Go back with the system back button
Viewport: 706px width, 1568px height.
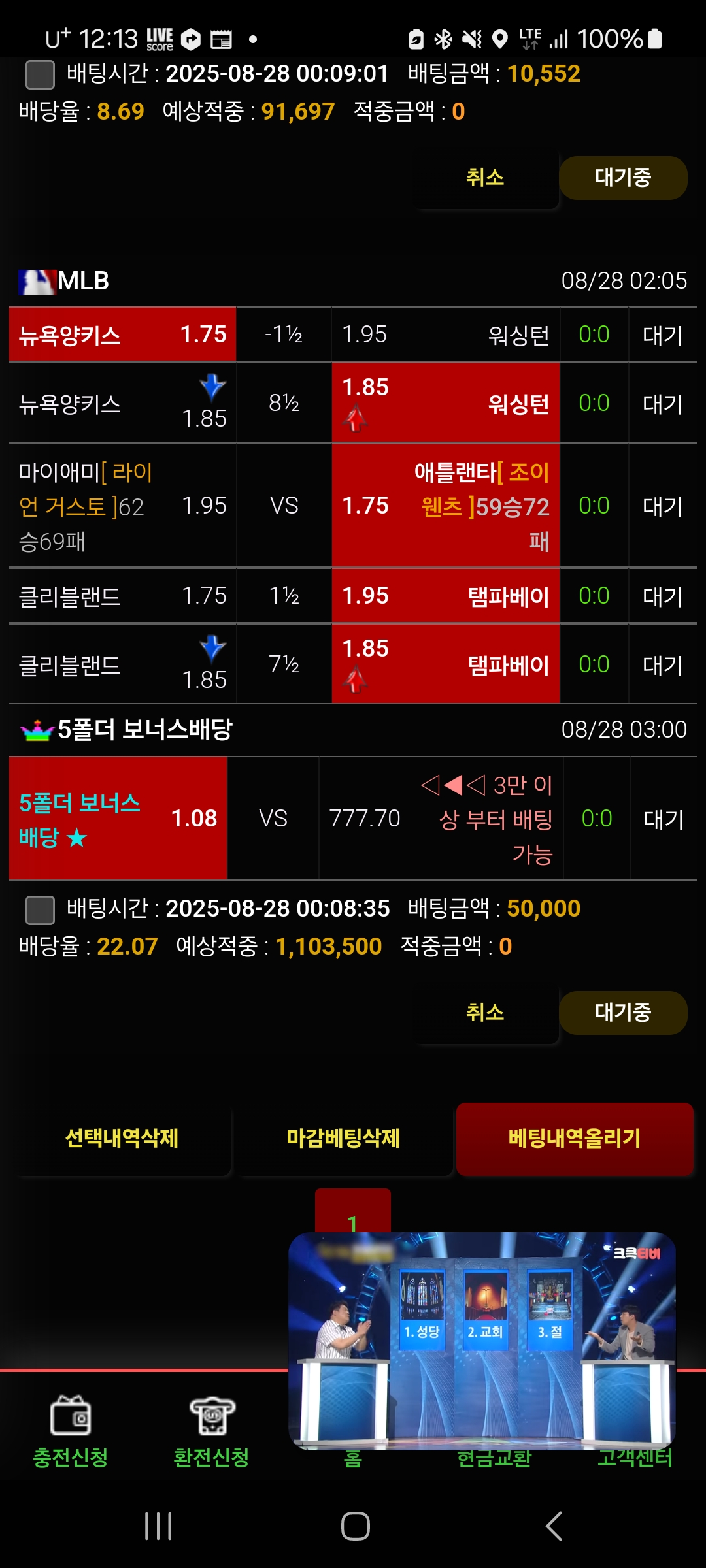coord(553,1526)
